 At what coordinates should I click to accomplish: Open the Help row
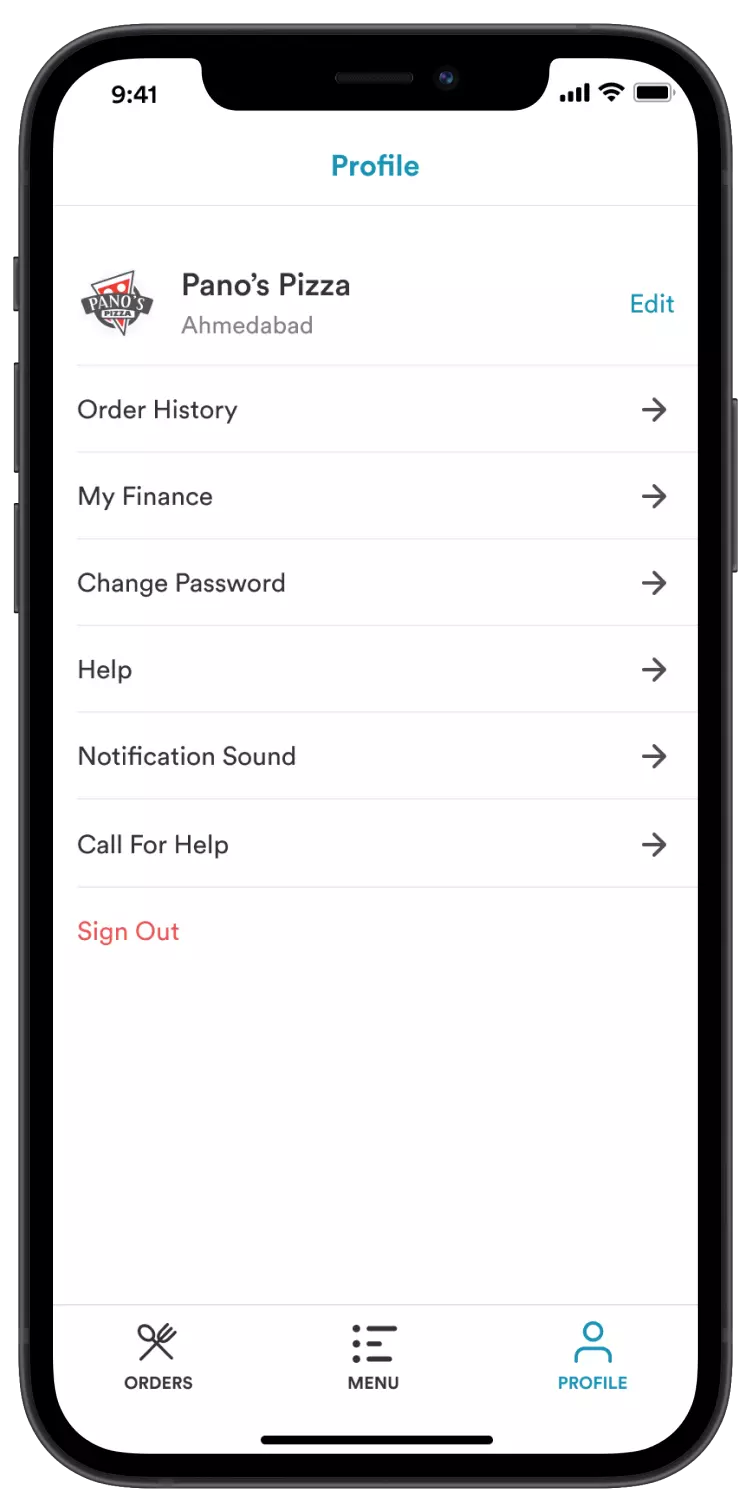(x=375, y=669)
